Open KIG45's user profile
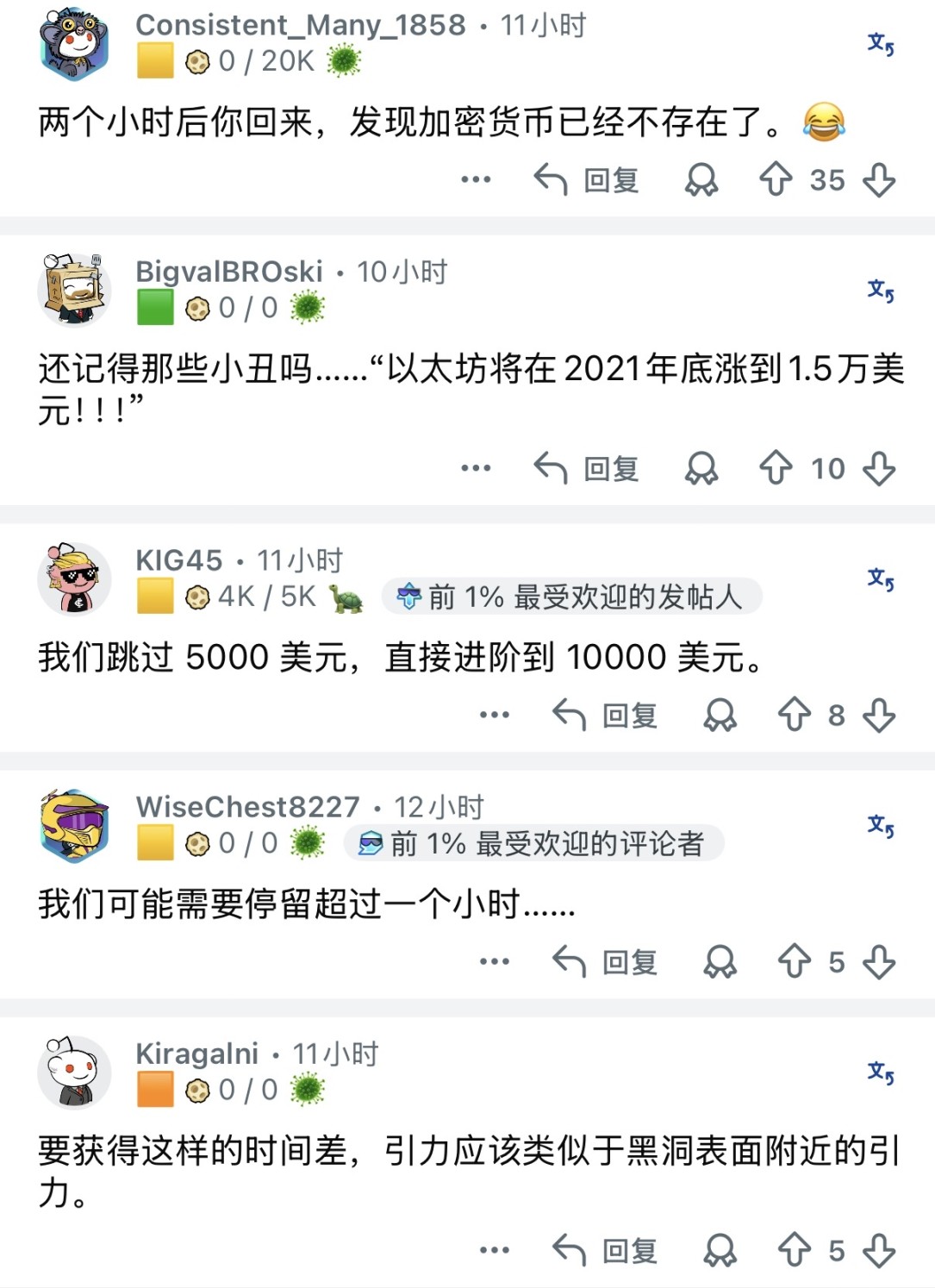The image size is (935, 1288). coord(179,560)
